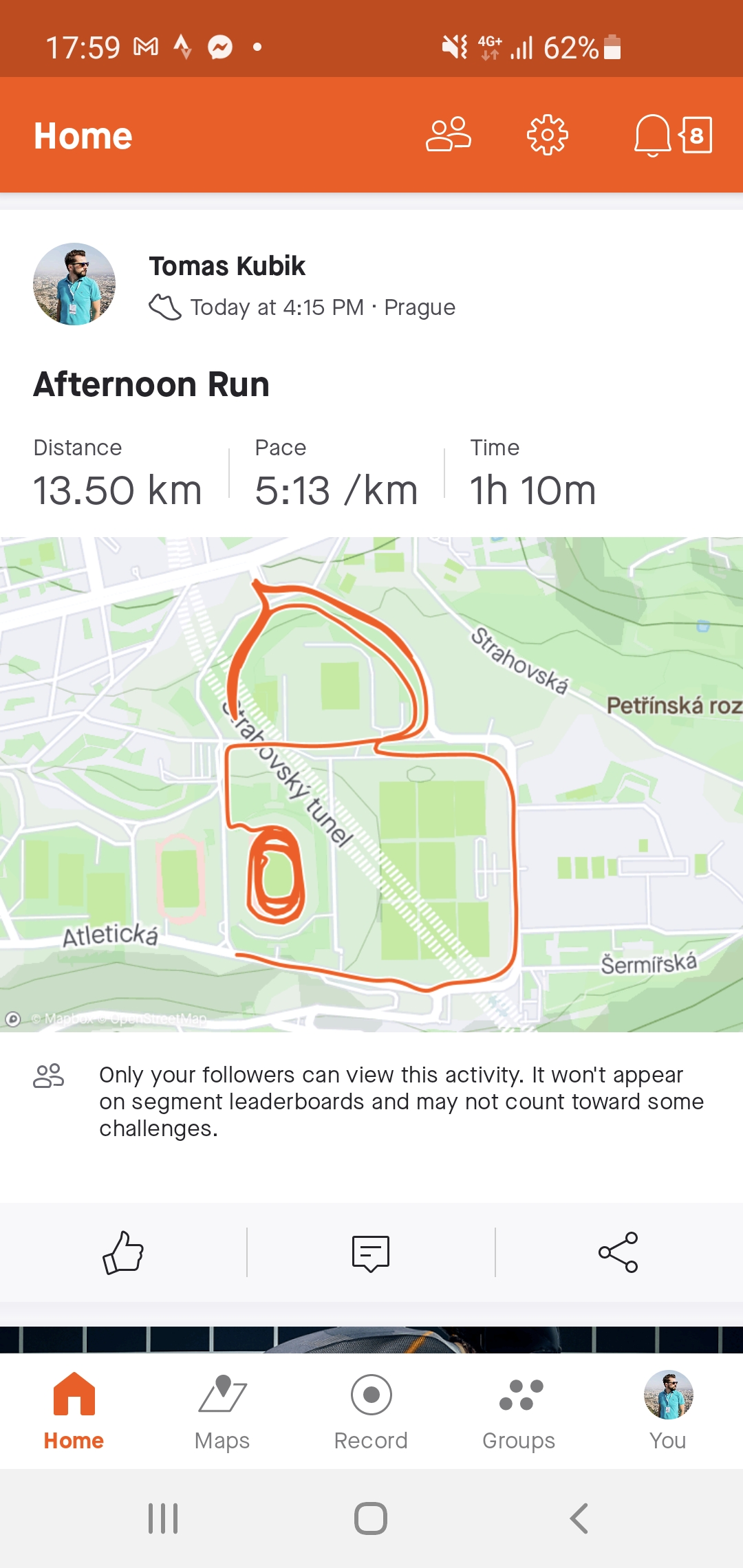Screen dimensions: 743x1568
Task: Open the Afternoon Run activity title
Action: pyautogui.click(x=151, y=384)
